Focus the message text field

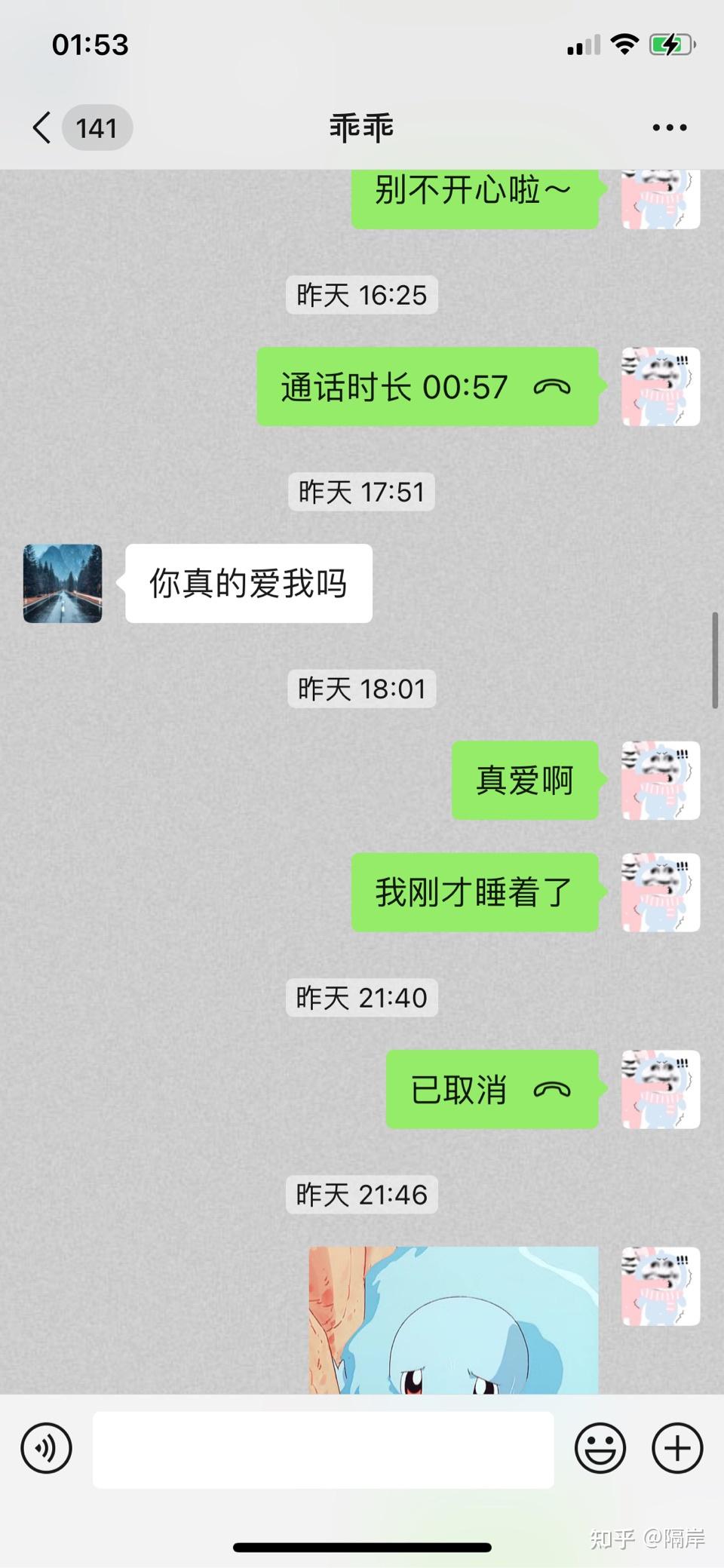[x=323, y=1450]
